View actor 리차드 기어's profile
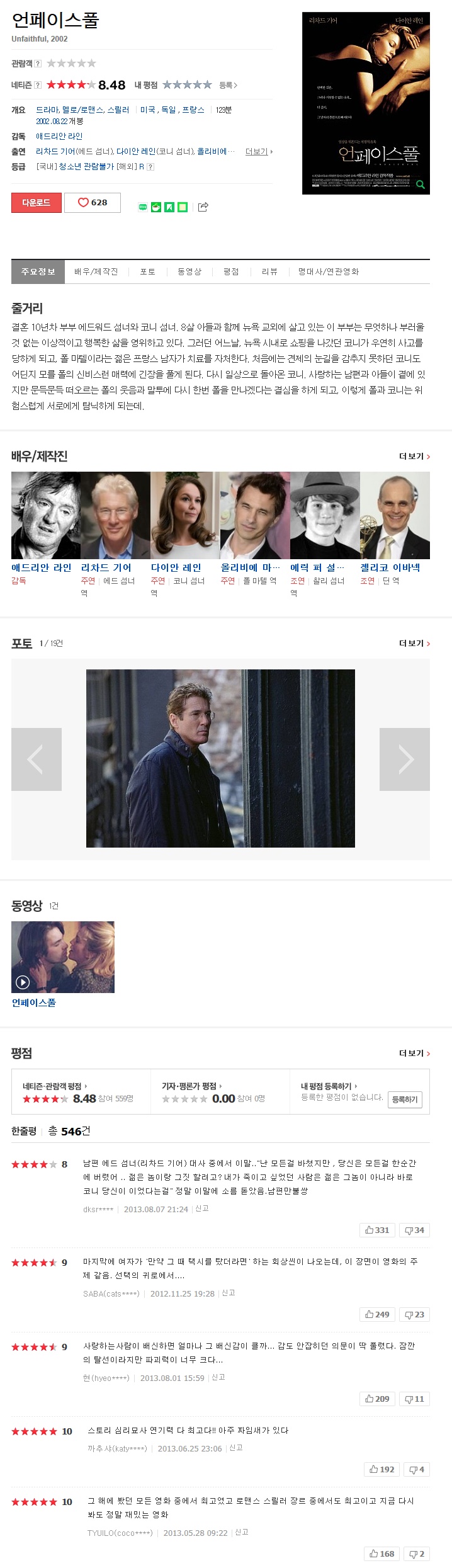 (x=106, y=568)
